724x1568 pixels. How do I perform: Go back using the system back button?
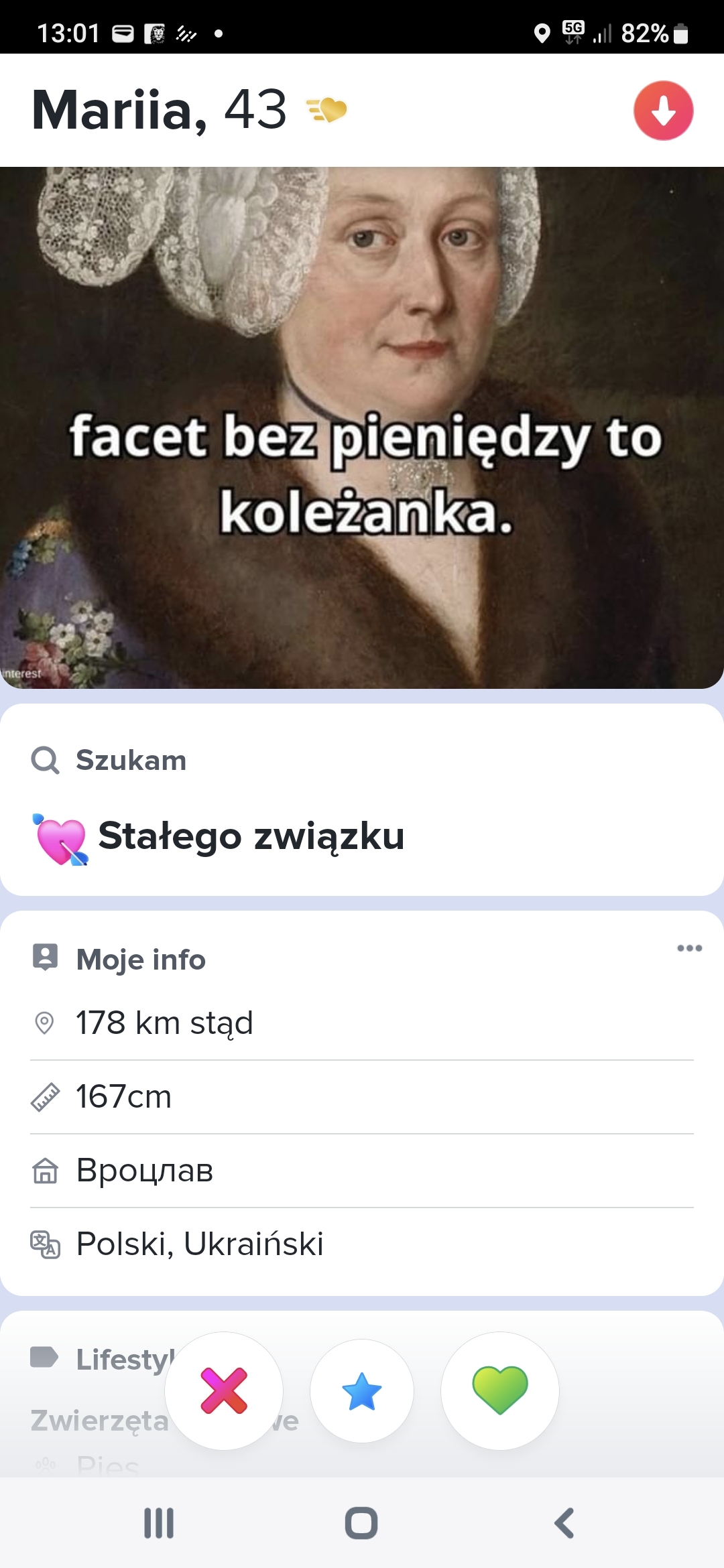click(564, 1523)
